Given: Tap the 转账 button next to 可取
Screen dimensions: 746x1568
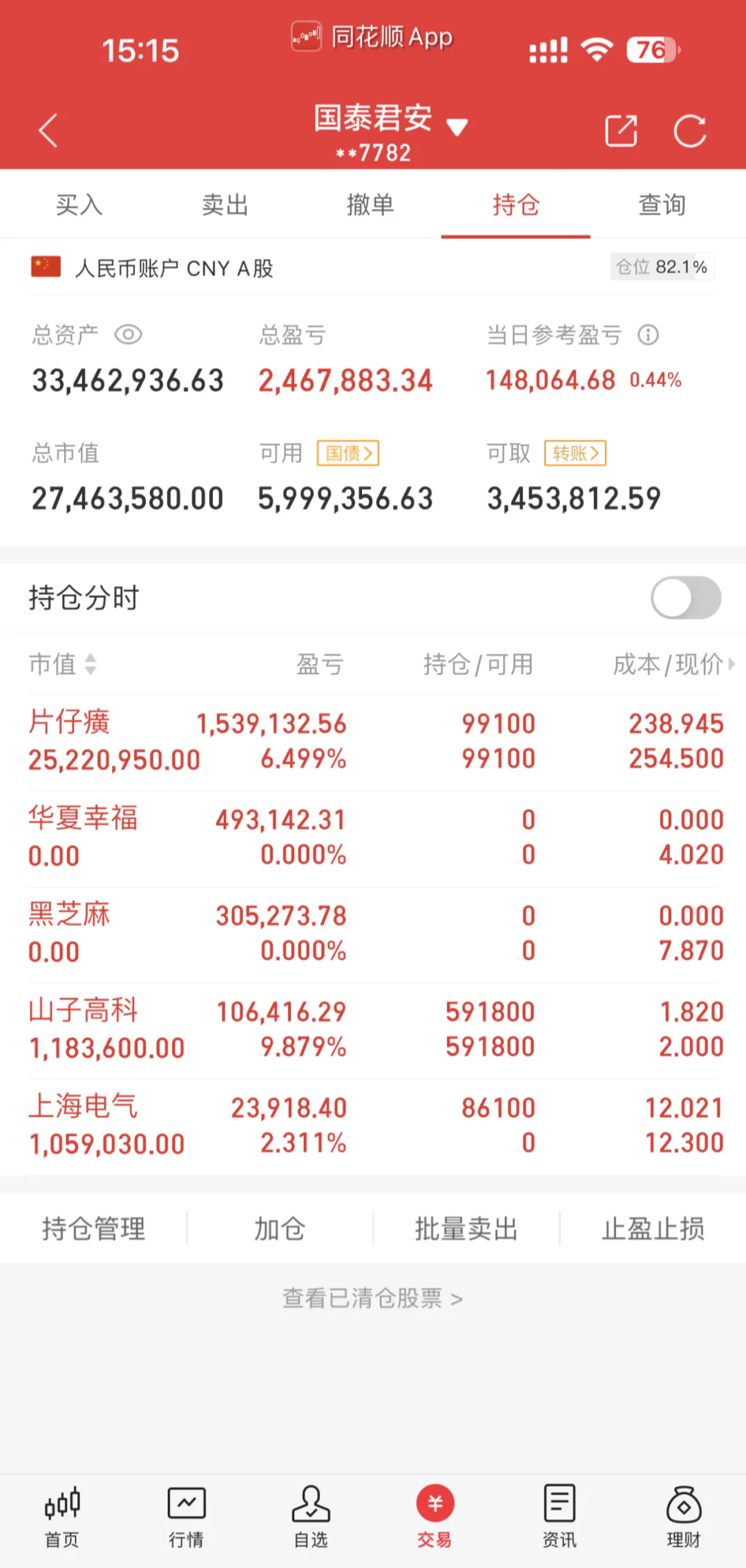Looking at the screenshot, I should tap(575, 453).
